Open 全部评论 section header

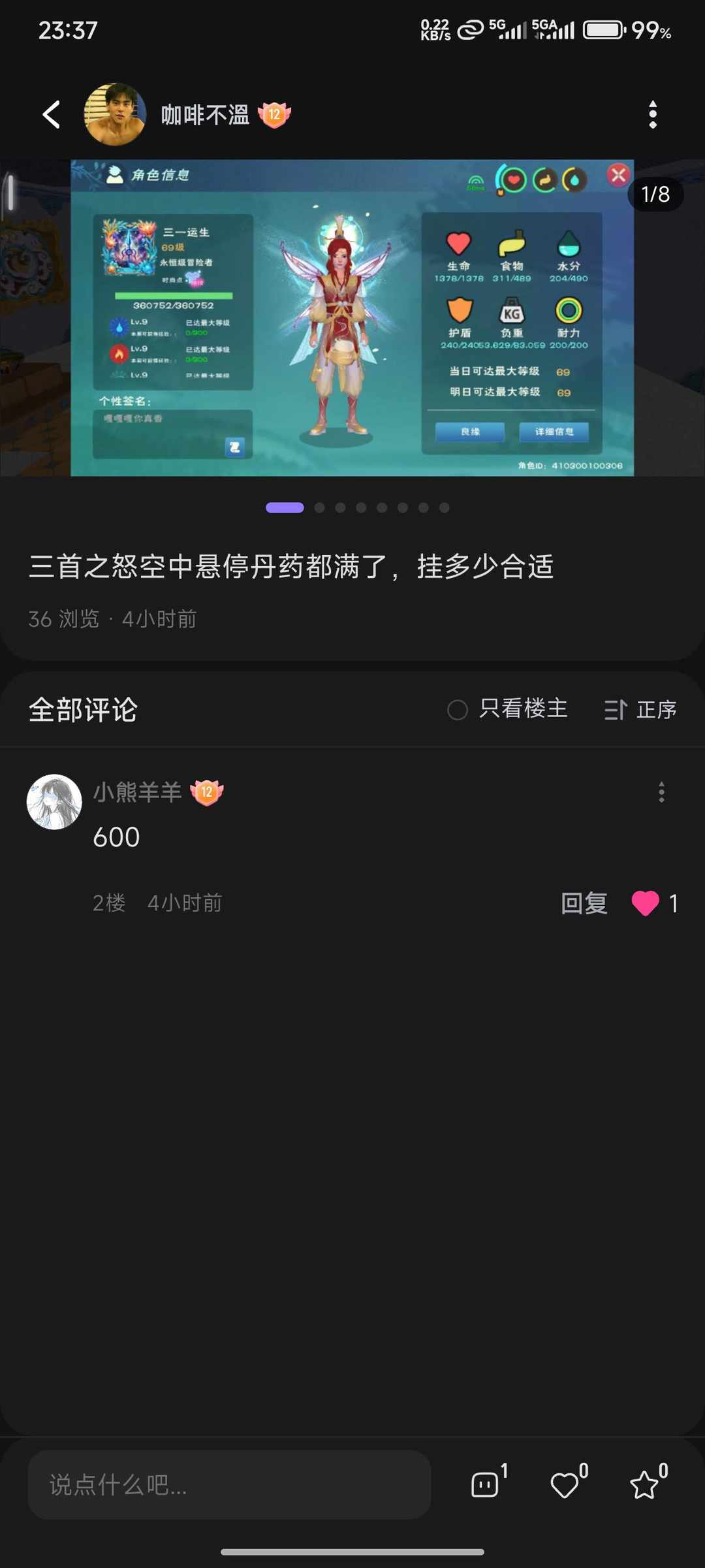coord(84,710)
